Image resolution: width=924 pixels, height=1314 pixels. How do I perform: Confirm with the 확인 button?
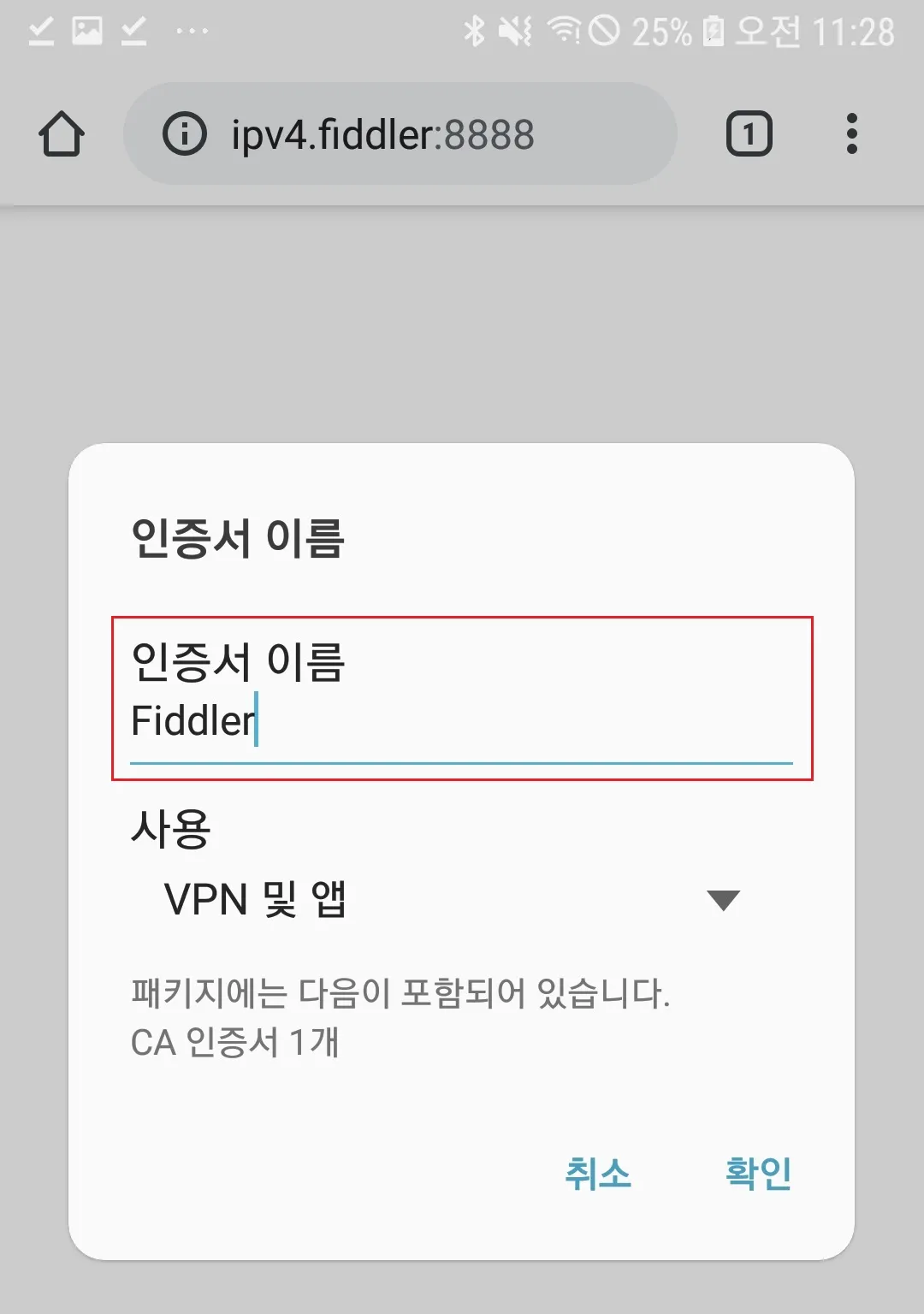point(758,1173)
